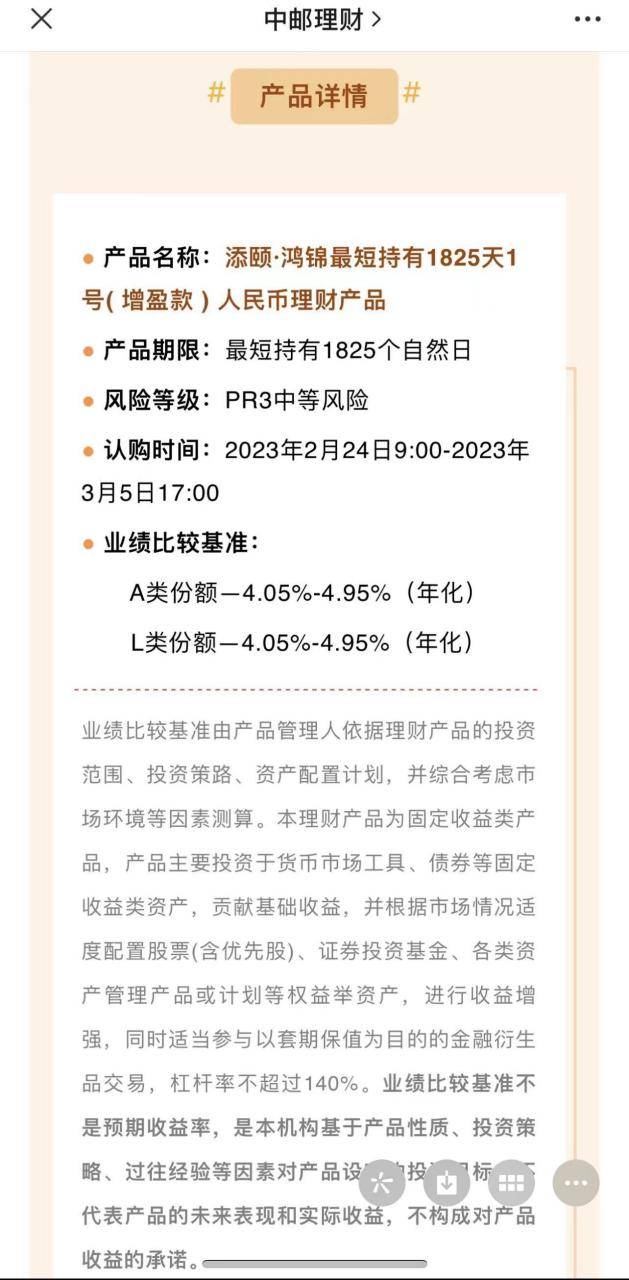Tap the floating spark-shaped icon
Image resolution: width=629 pixels, height=1280 pixels.
381,1184
